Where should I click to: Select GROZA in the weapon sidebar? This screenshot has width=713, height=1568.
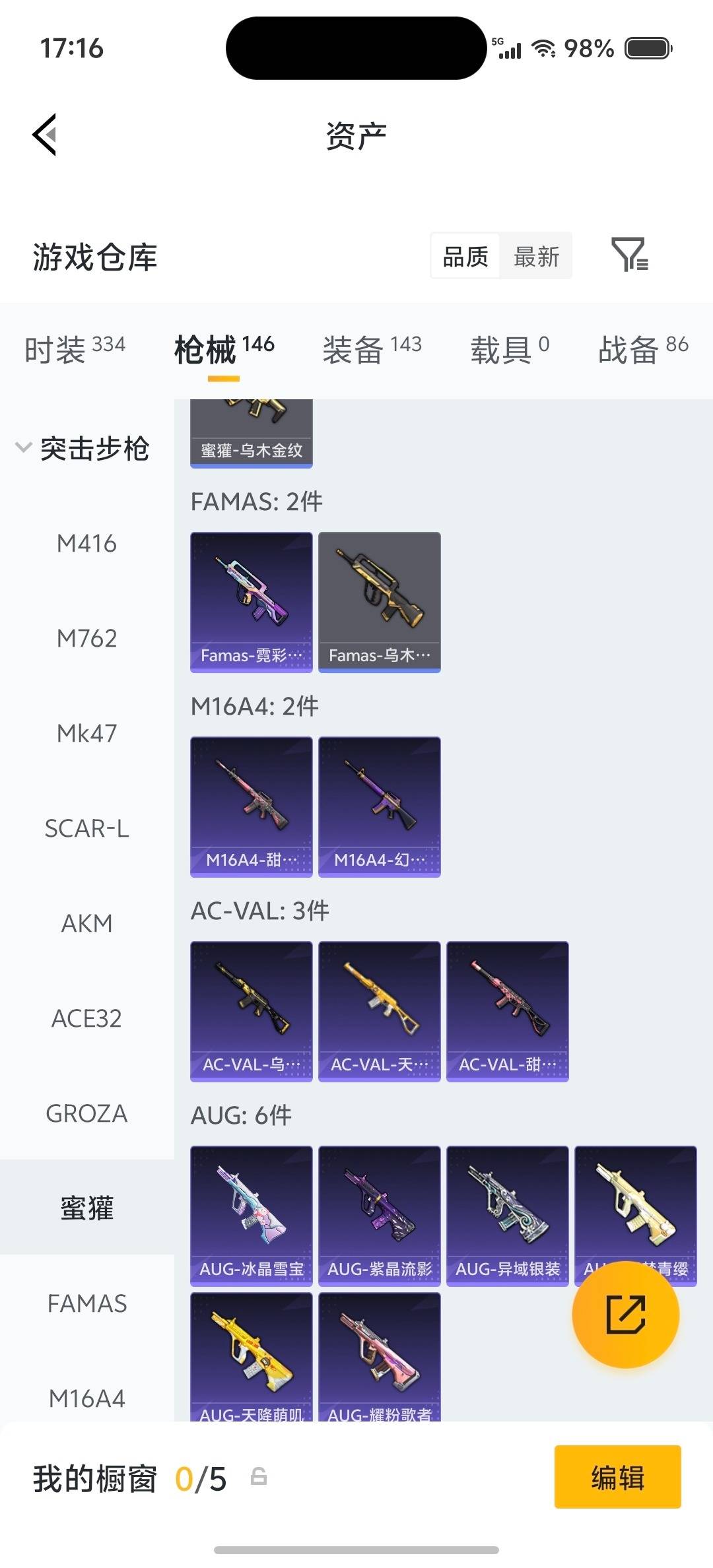pyautogui.click(x=87, y=1113)
